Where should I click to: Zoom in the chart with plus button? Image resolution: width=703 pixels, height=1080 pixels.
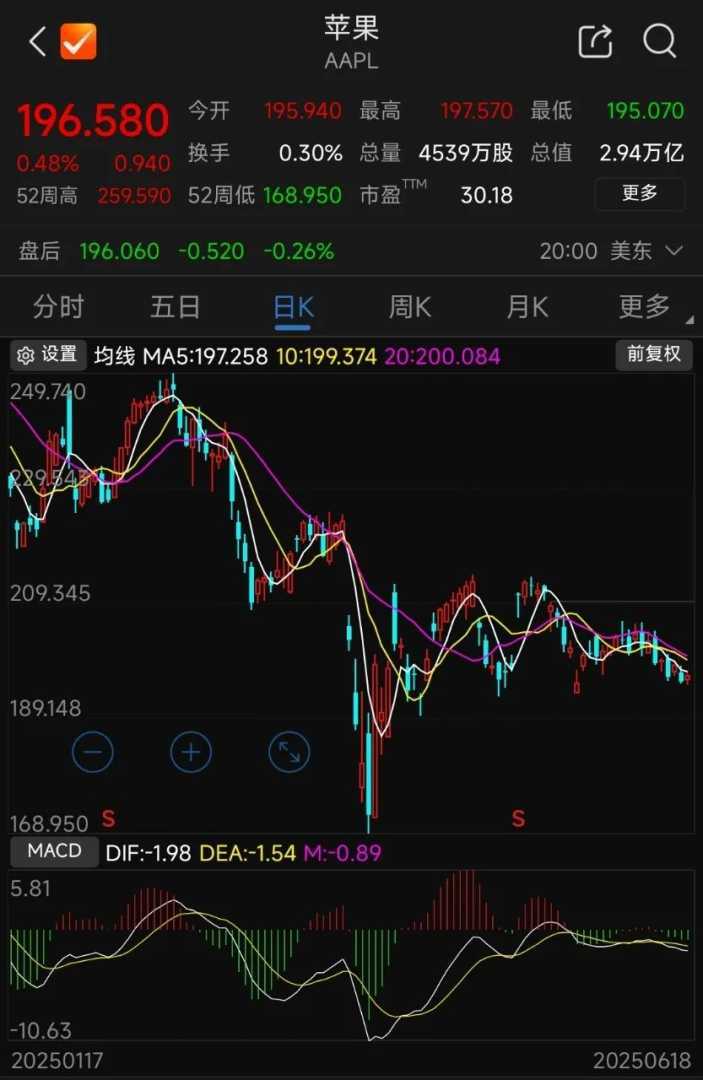point(191,752)
